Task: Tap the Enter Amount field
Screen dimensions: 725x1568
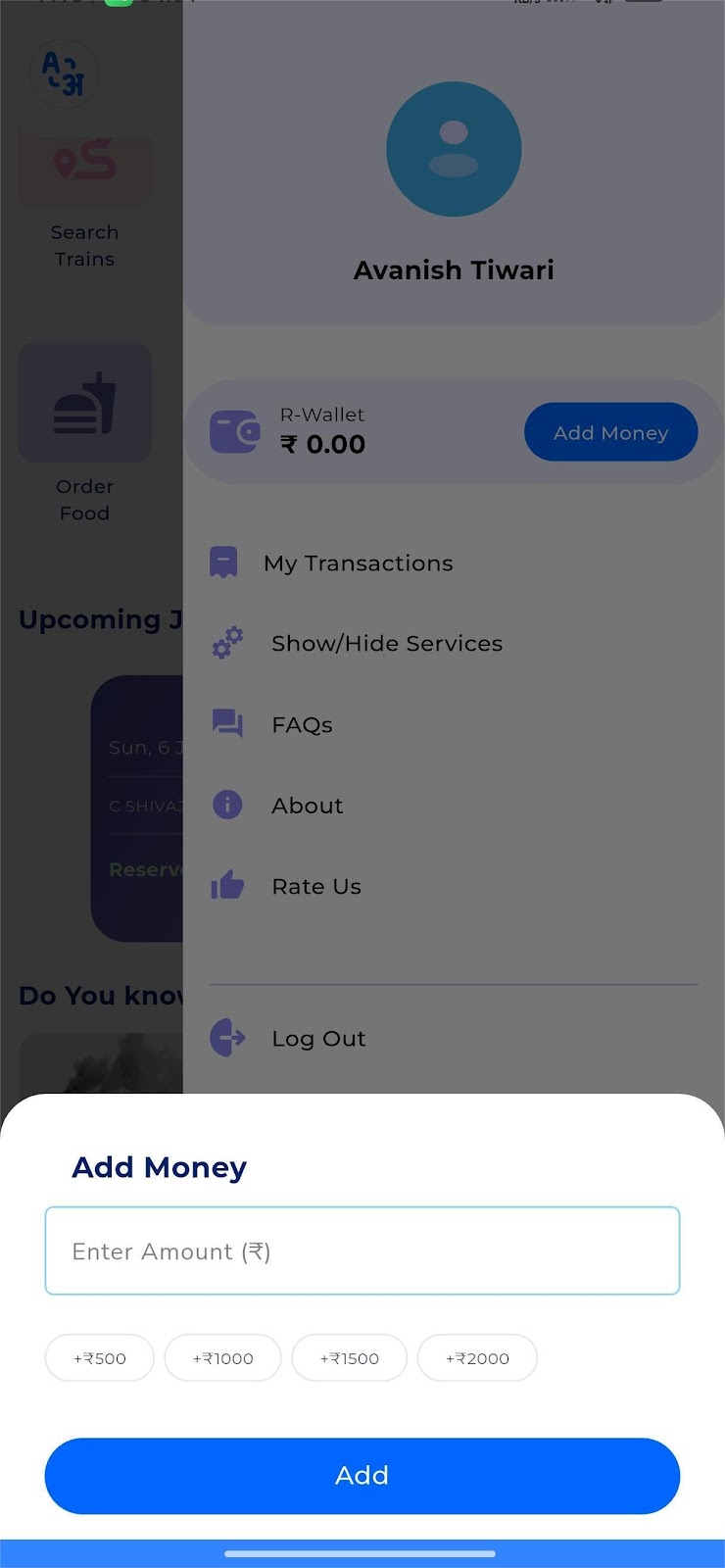Action: pyautogui.click(x=362, y=1250)
